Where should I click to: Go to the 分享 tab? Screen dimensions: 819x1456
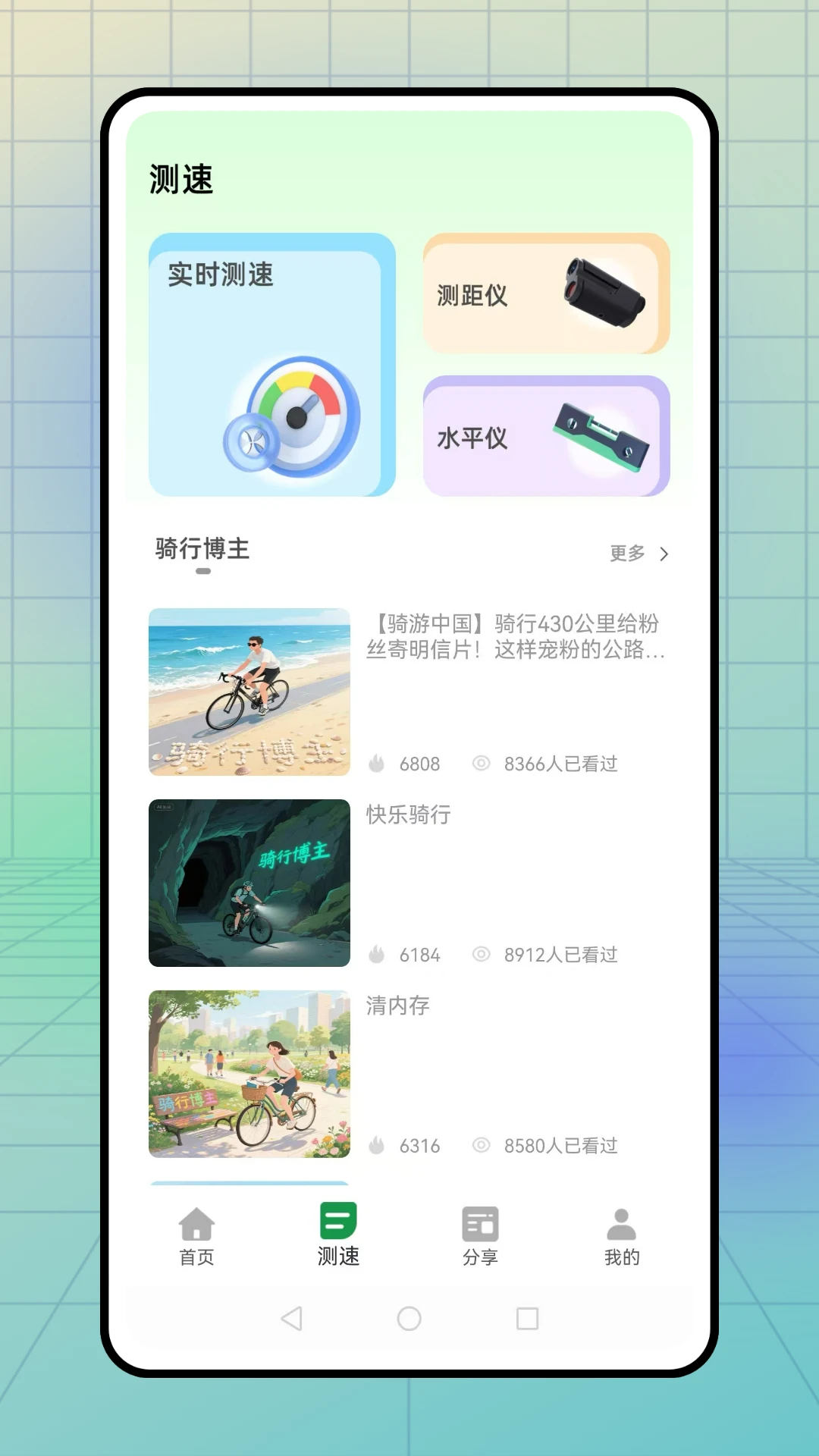pyautogui.click(x=480, y=1236)
